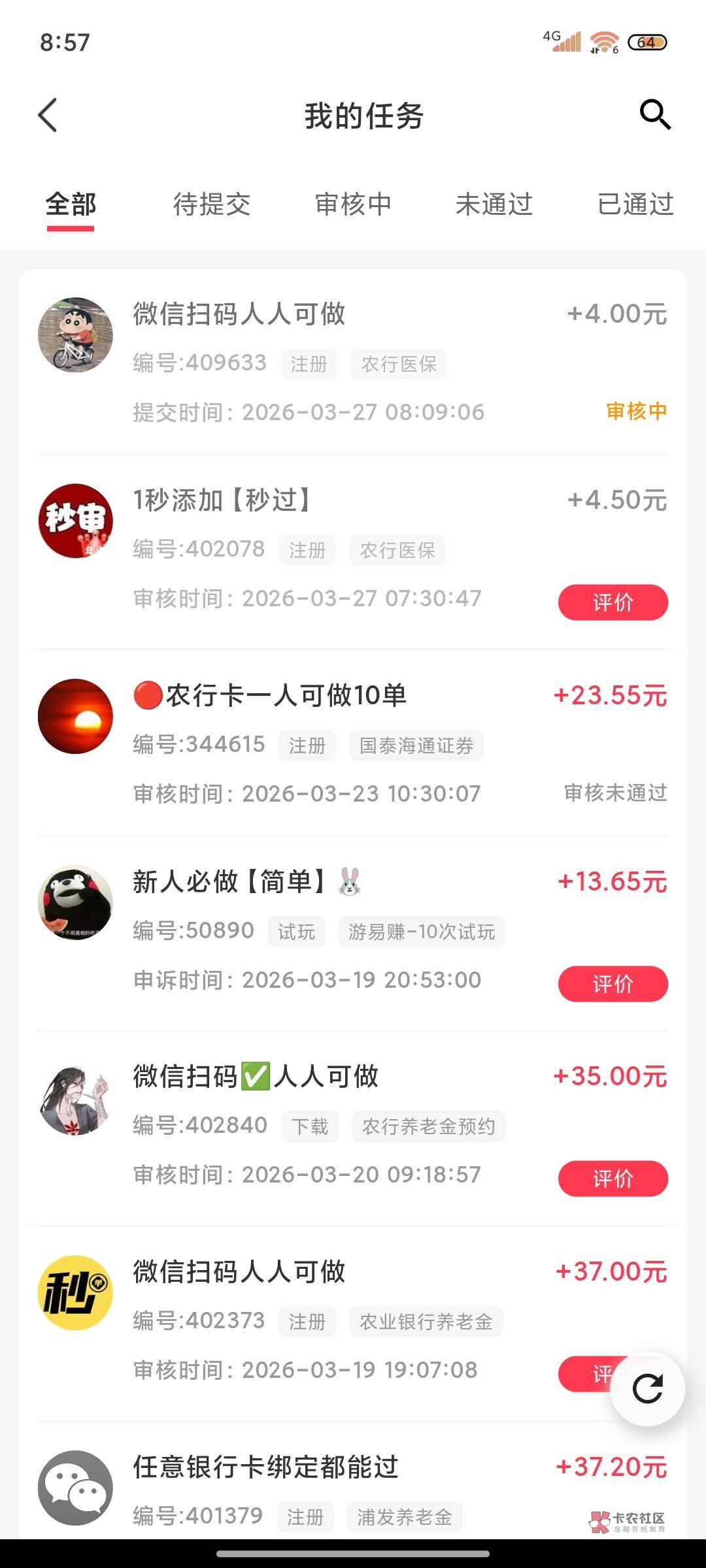Tap the floating refresh button
Screen dimensions: 706x1568
pos(647,1388)
